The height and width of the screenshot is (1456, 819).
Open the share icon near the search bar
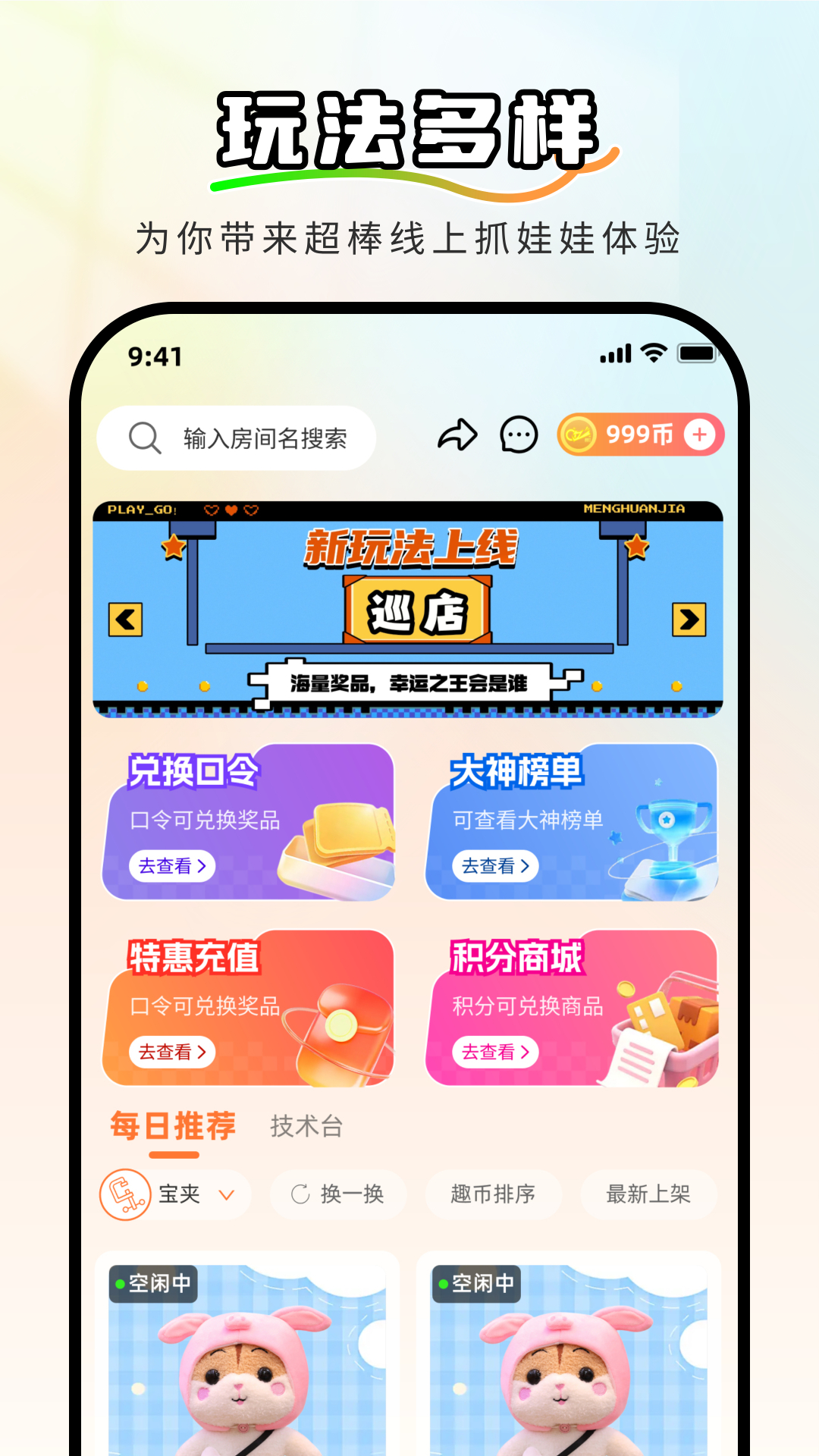click(458, 435)
